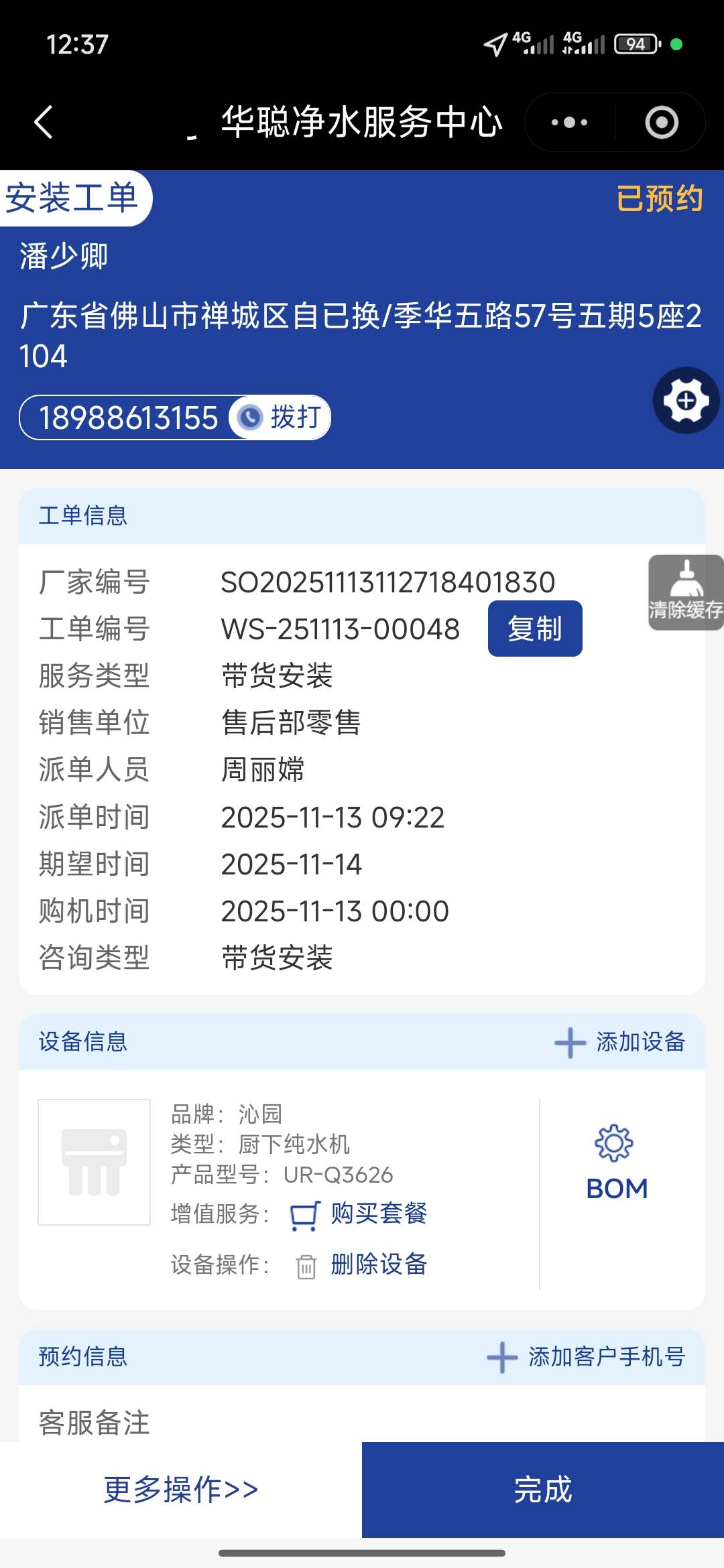Open the mini program three-dot menu
724x1568 pixels.
(569, 123)
